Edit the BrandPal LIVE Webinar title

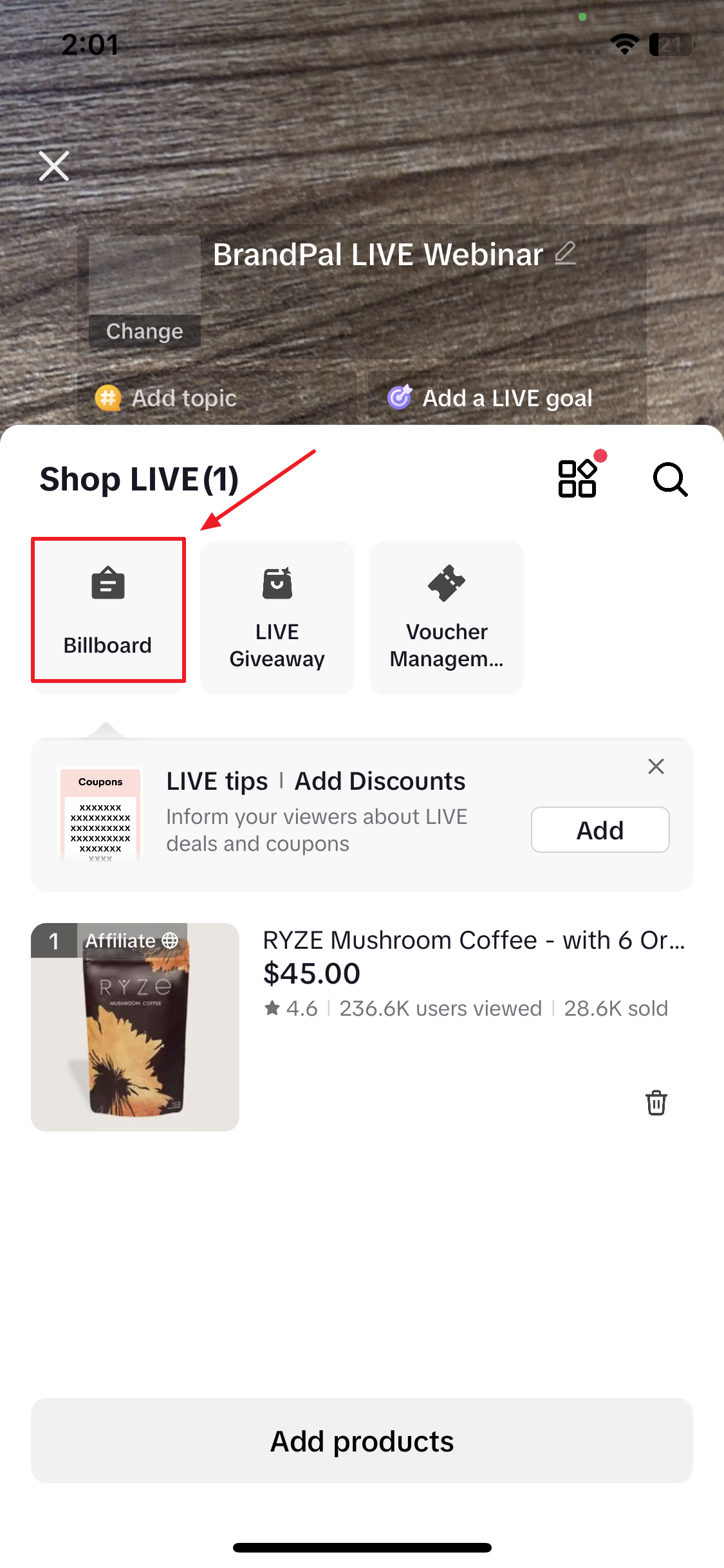point(565,253)
